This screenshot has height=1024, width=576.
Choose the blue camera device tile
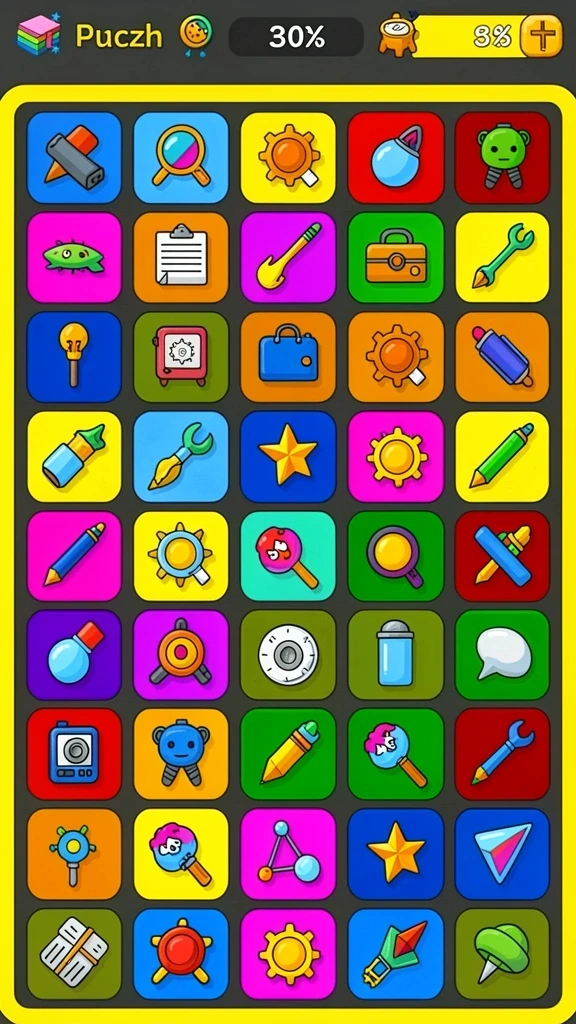pos(74,754)
